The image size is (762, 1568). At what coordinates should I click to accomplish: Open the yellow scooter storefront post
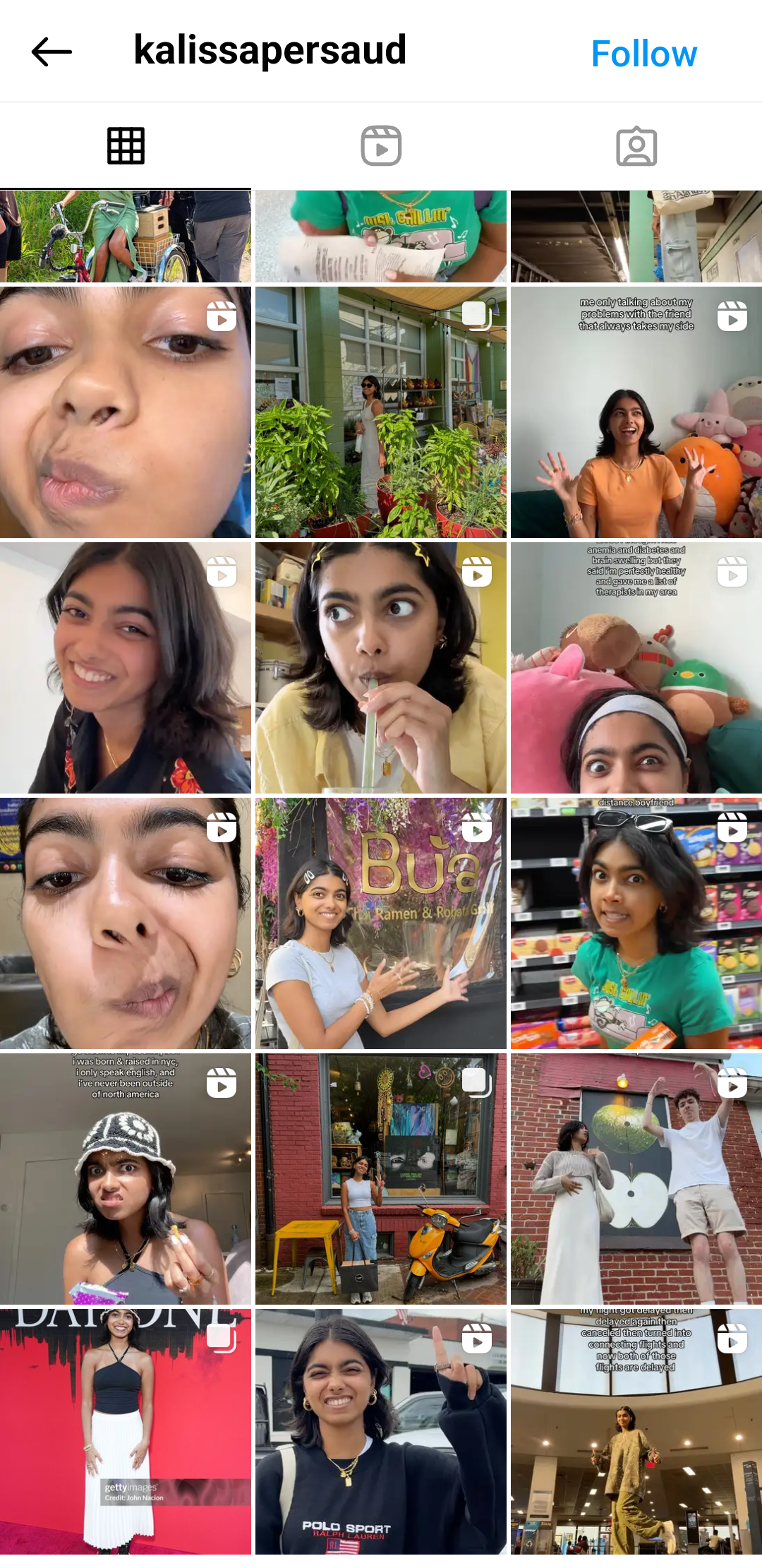coord(380,1179)
